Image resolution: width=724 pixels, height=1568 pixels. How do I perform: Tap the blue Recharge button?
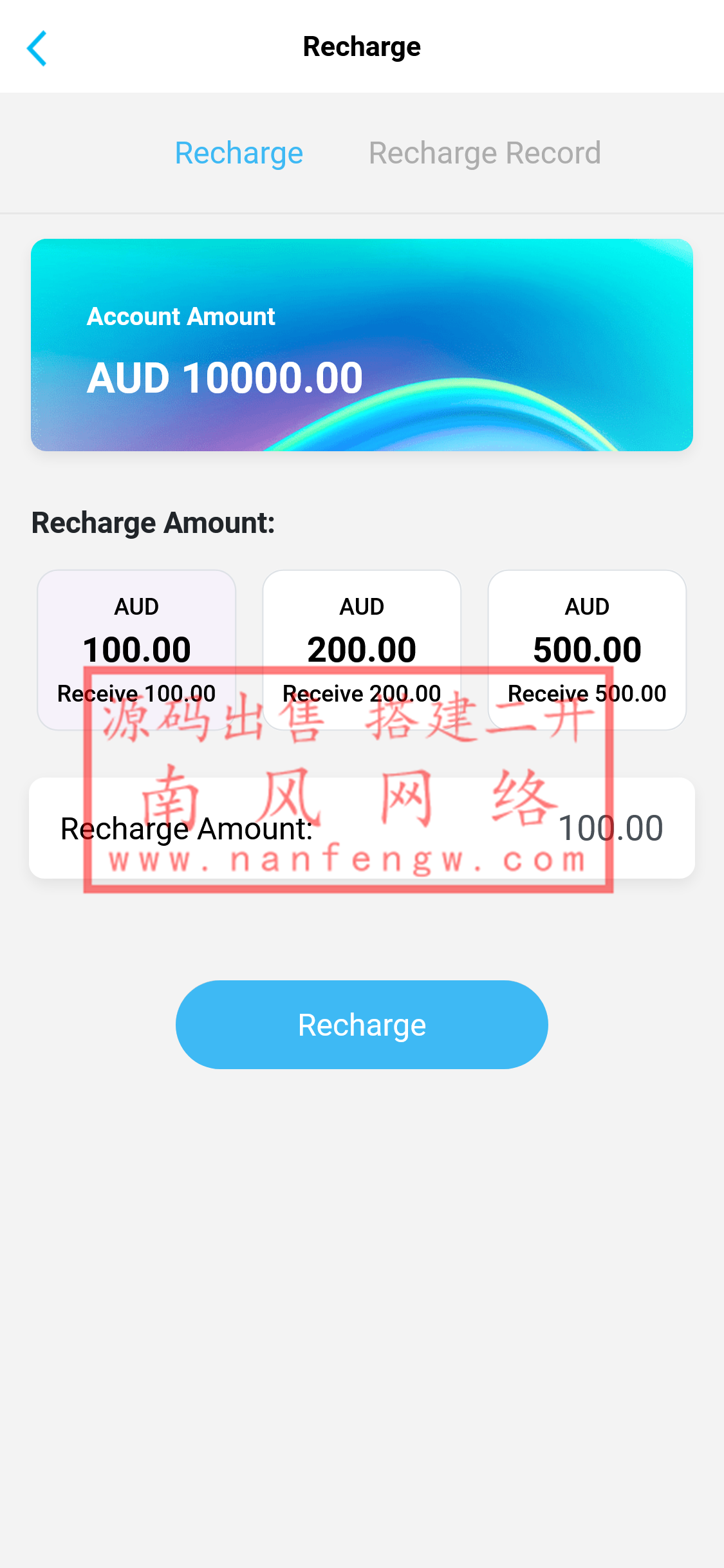(362, 1025)
